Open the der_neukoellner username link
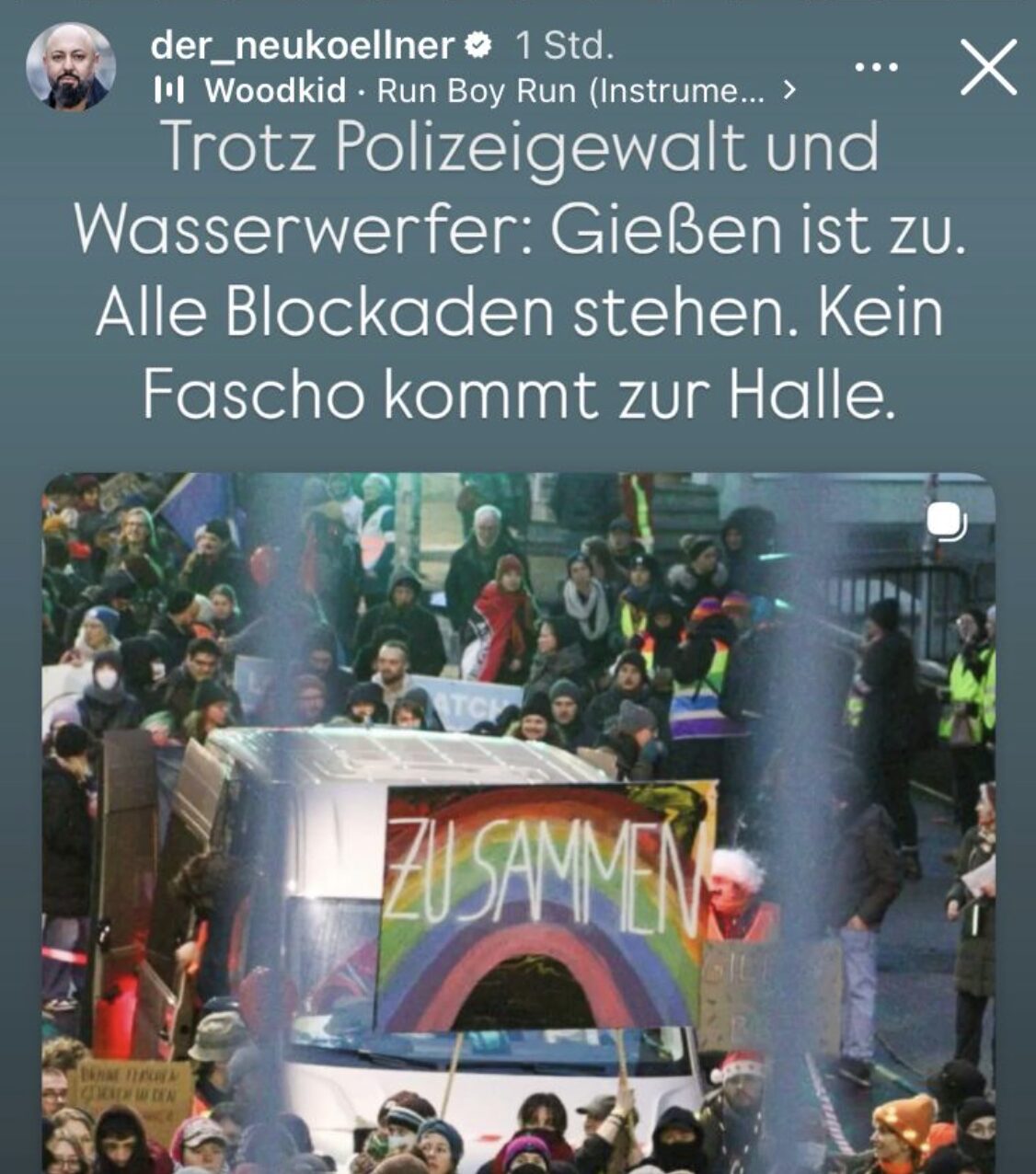This screenshot has height=1174, width=1036. (303, 45)
